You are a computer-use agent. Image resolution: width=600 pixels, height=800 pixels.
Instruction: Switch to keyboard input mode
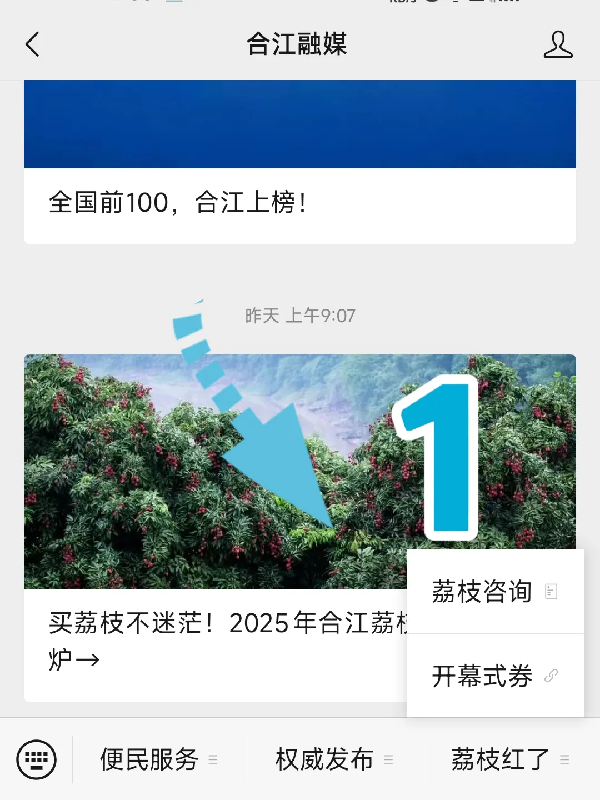click(36, 759)
